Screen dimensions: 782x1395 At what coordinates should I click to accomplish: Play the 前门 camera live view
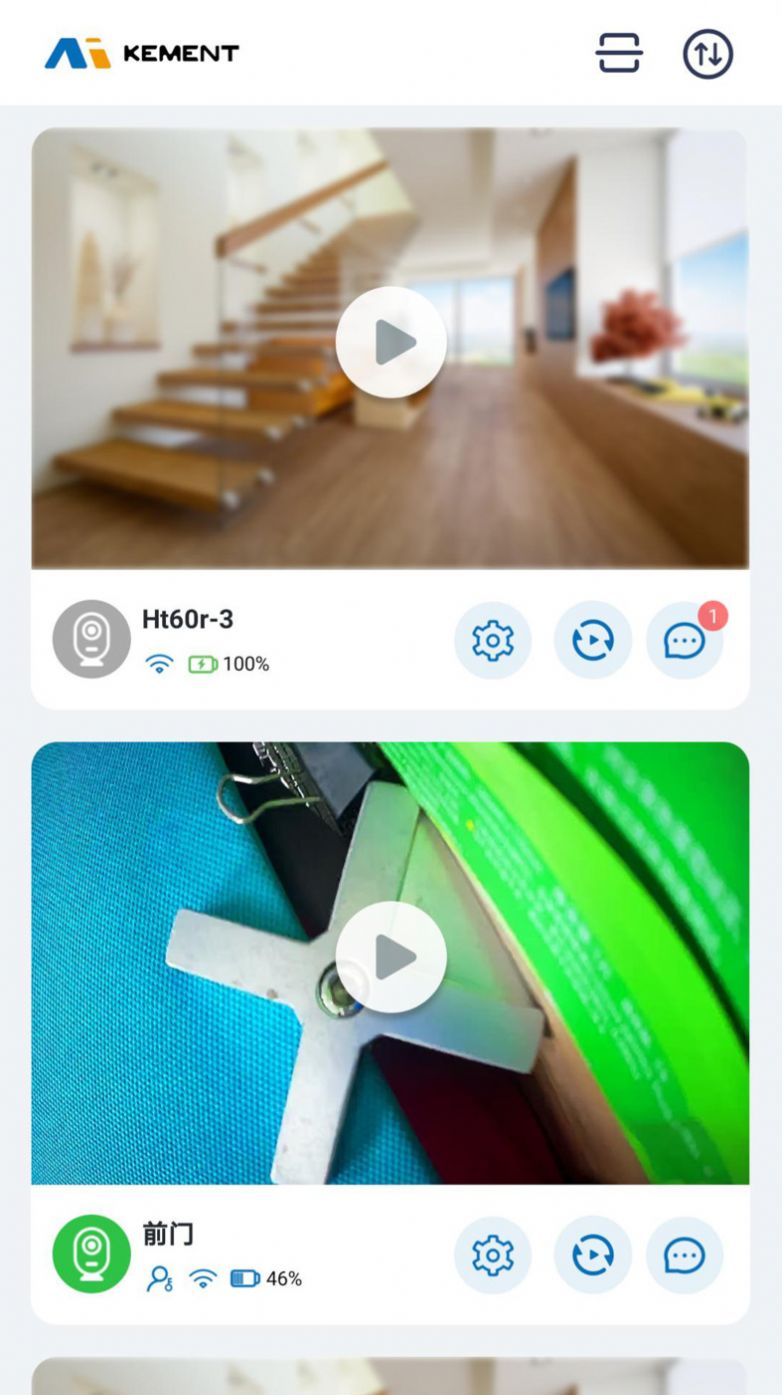[x=391, y=958]
